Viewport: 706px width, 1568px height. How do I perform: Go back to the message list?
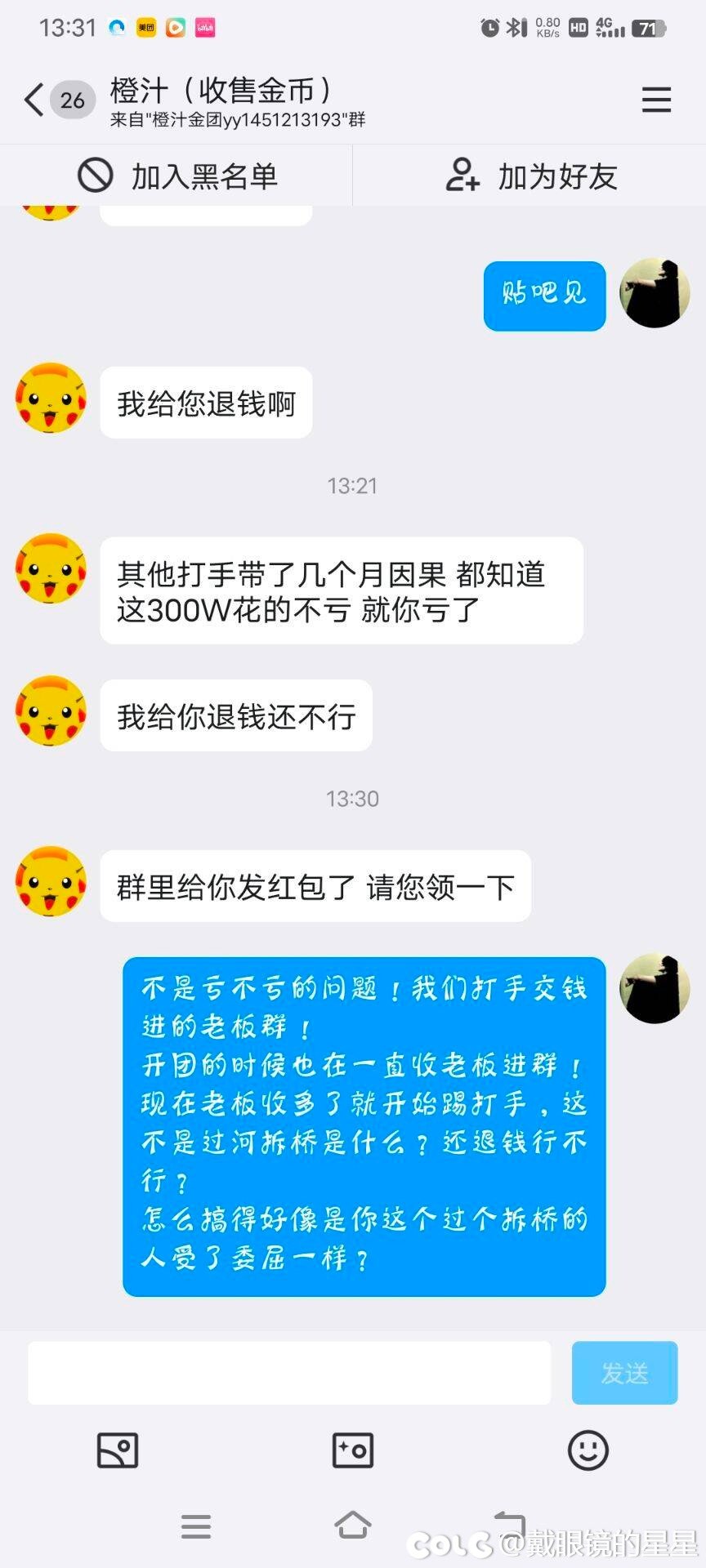tap(34, 100)
